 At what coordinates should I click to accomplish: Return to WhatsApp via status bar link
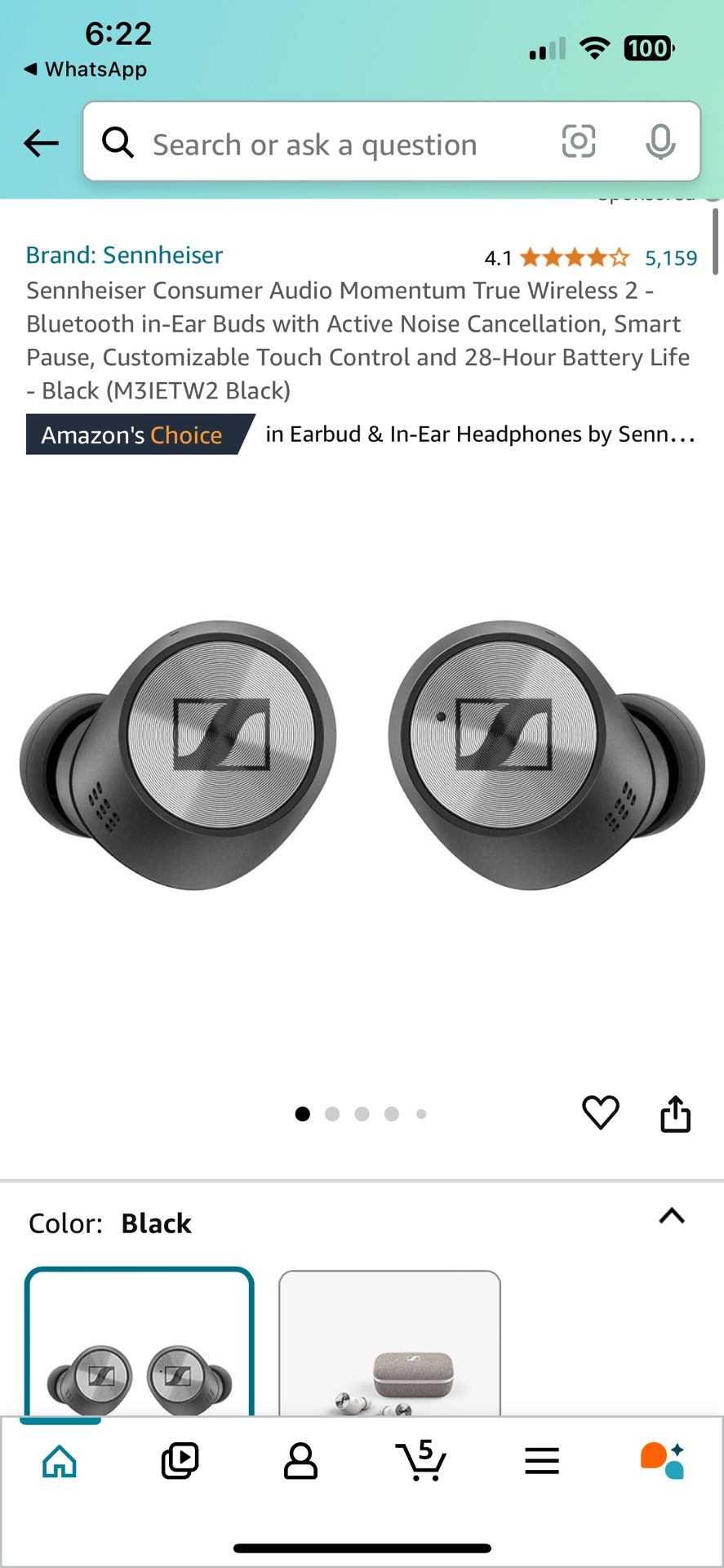(x=84, y=69)
